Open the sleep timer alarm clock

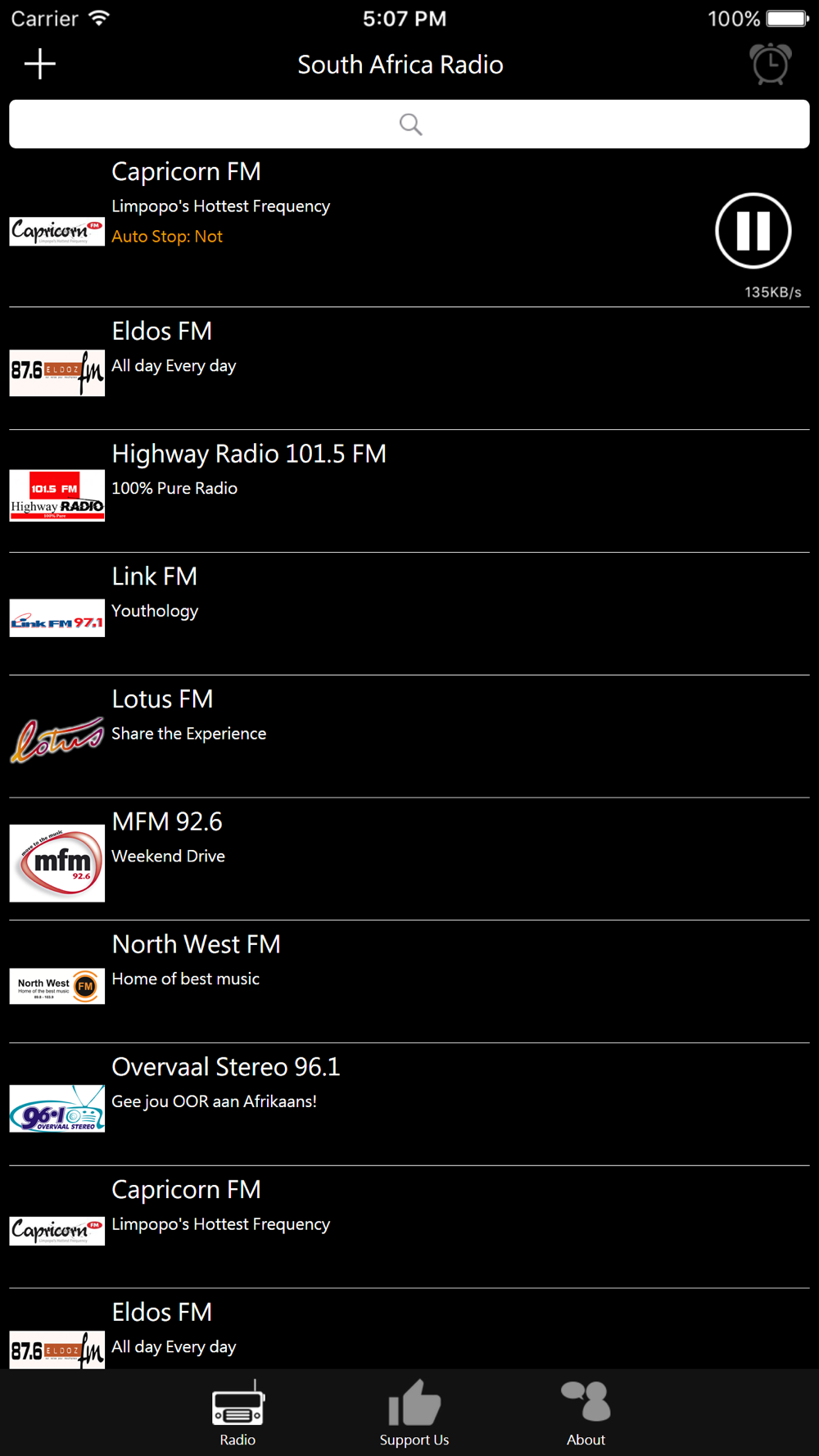coord(770,64)
